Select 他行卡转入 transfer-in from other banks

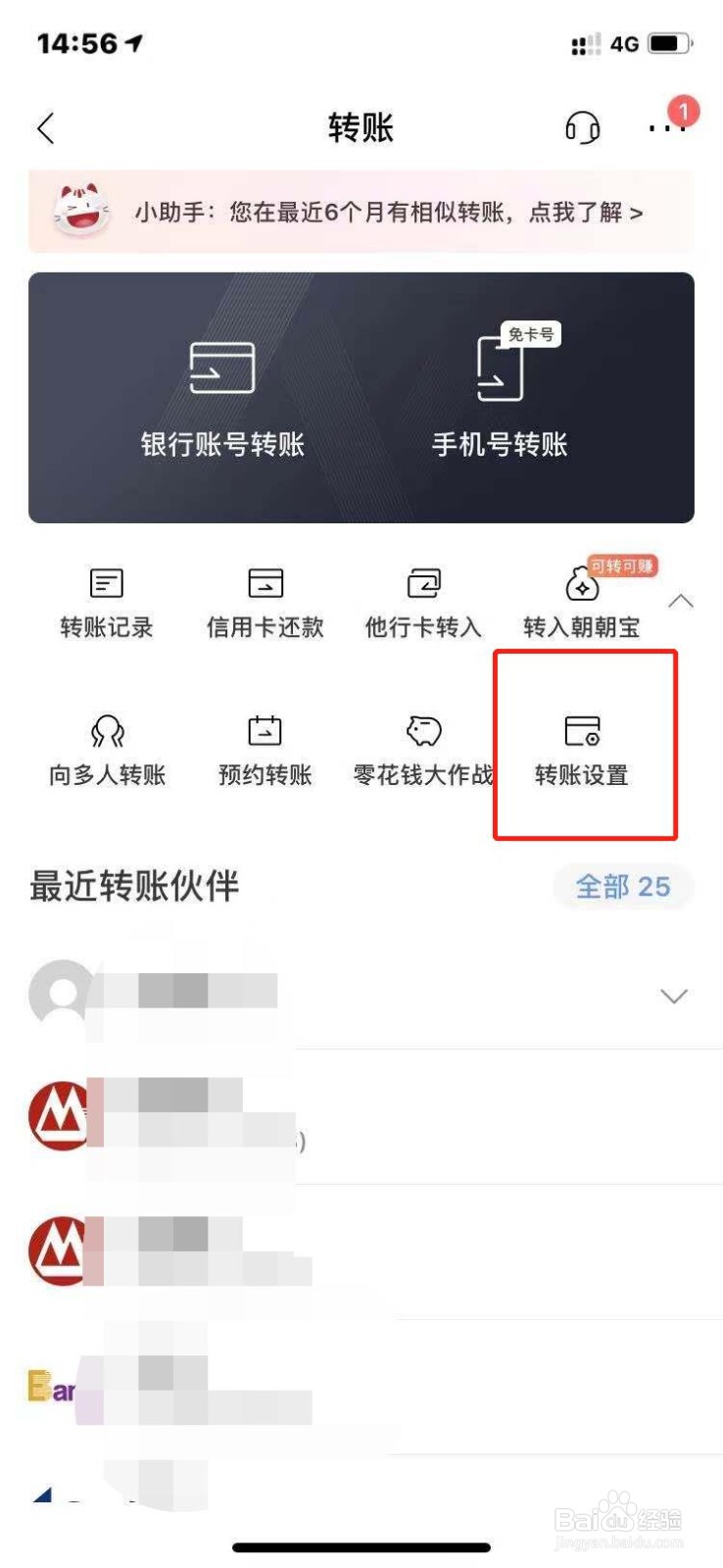click(421, 600)
